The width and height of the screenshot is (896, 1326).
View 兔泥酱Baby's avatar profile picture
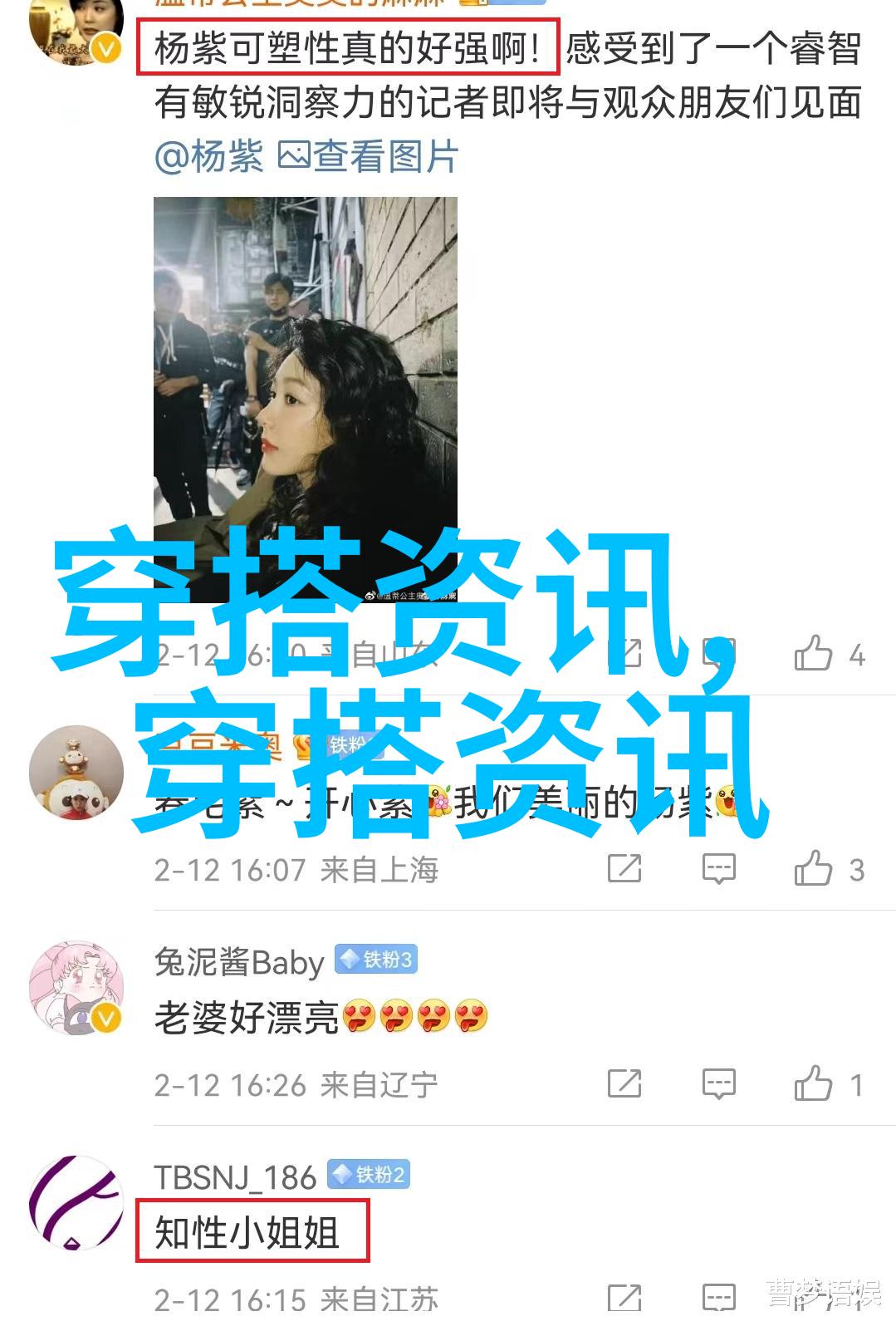76,989
